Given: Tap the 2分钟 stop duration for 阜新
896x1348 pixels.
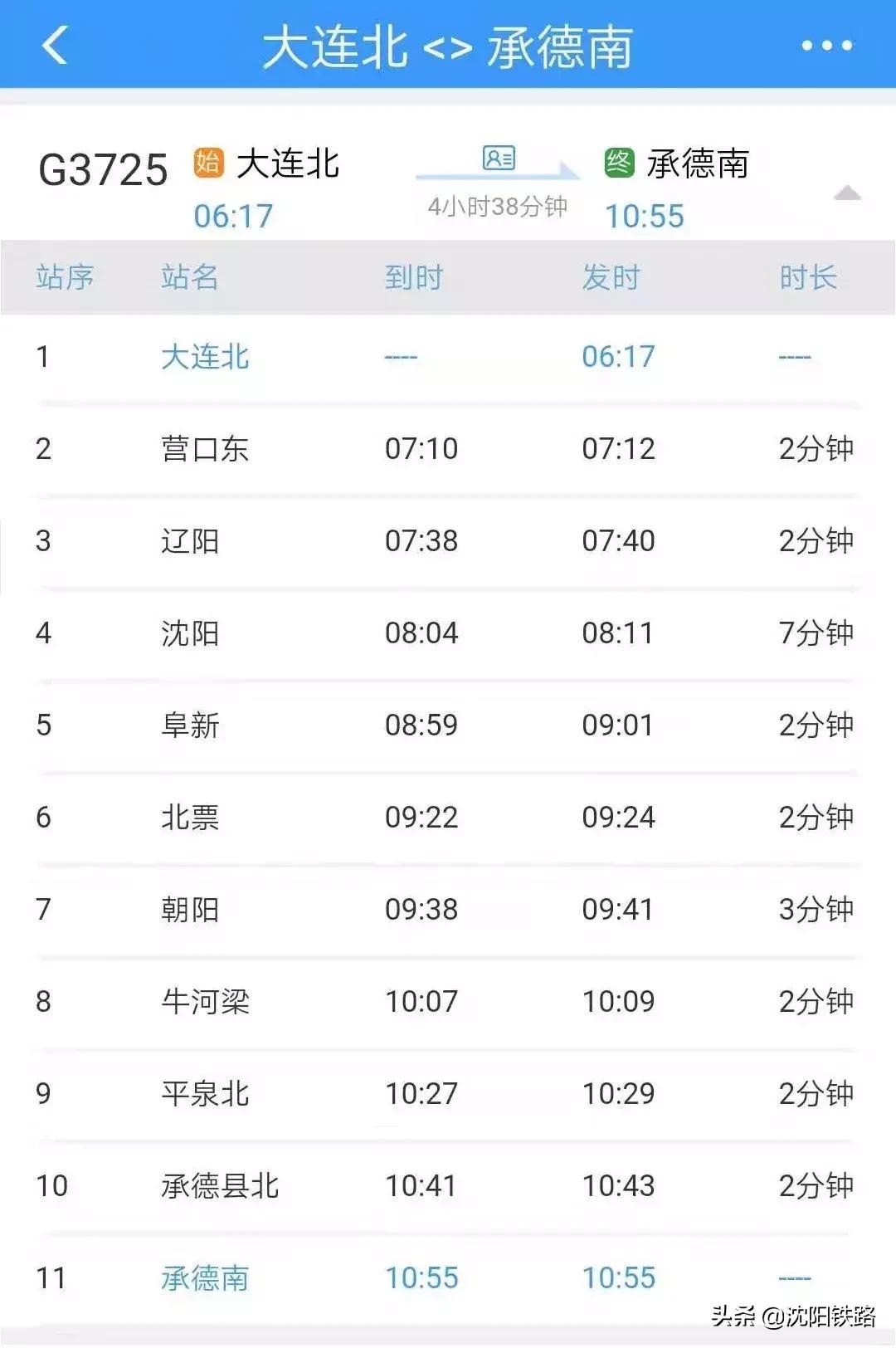Looking at the screenshot, I should (816, 725).
